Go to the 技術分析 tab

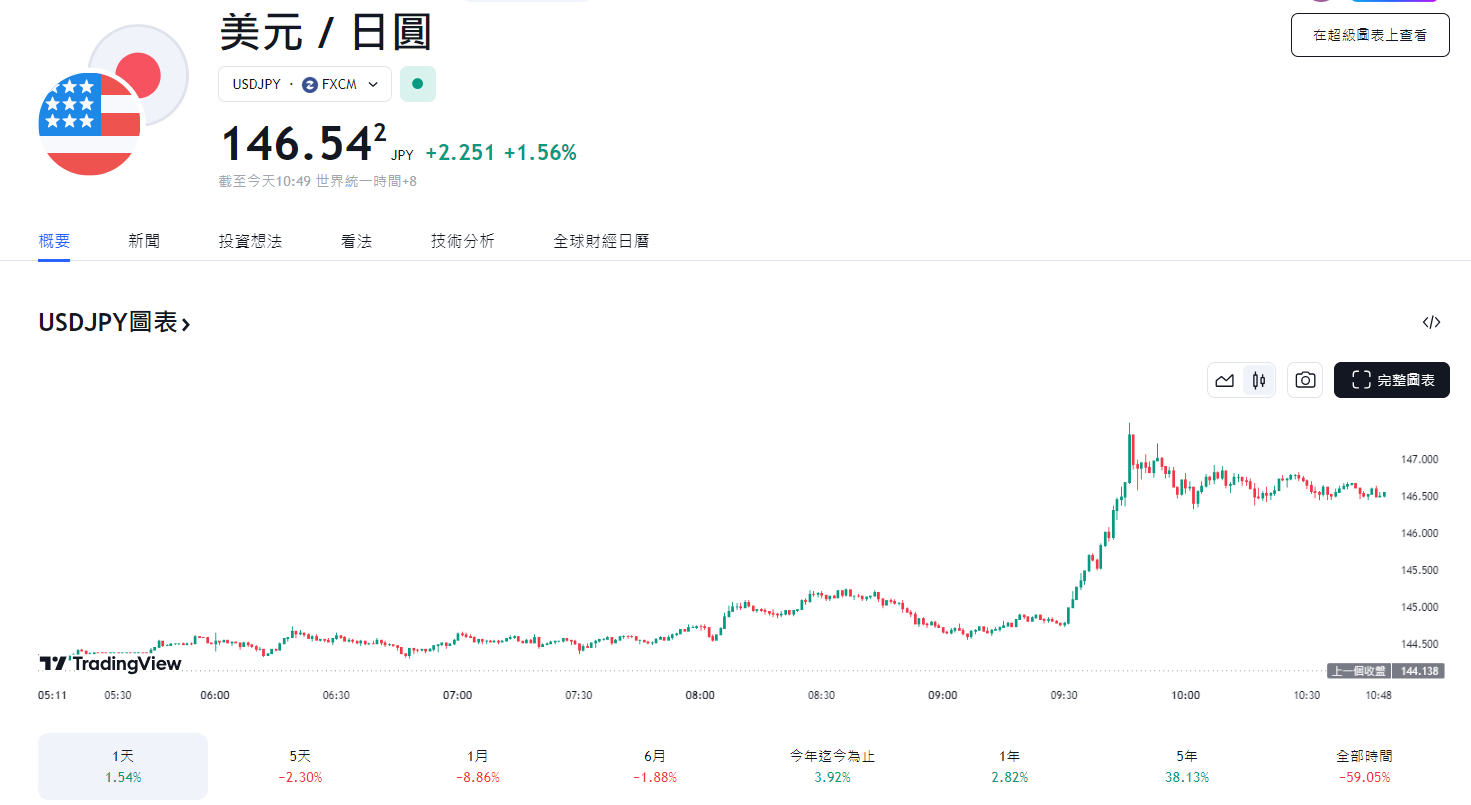coord(462,241)
